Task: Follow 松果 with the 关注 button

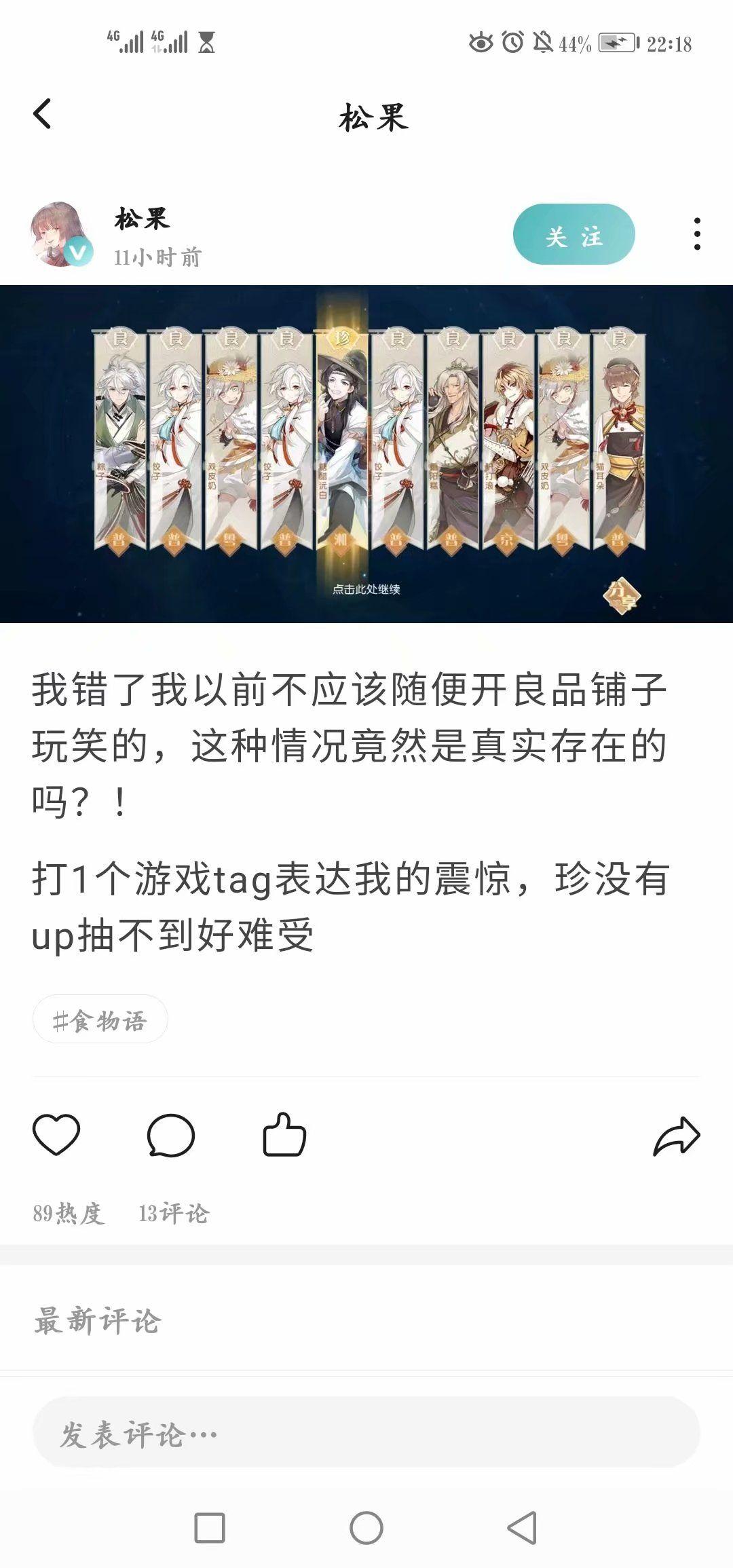Action: tap(574, 235)
